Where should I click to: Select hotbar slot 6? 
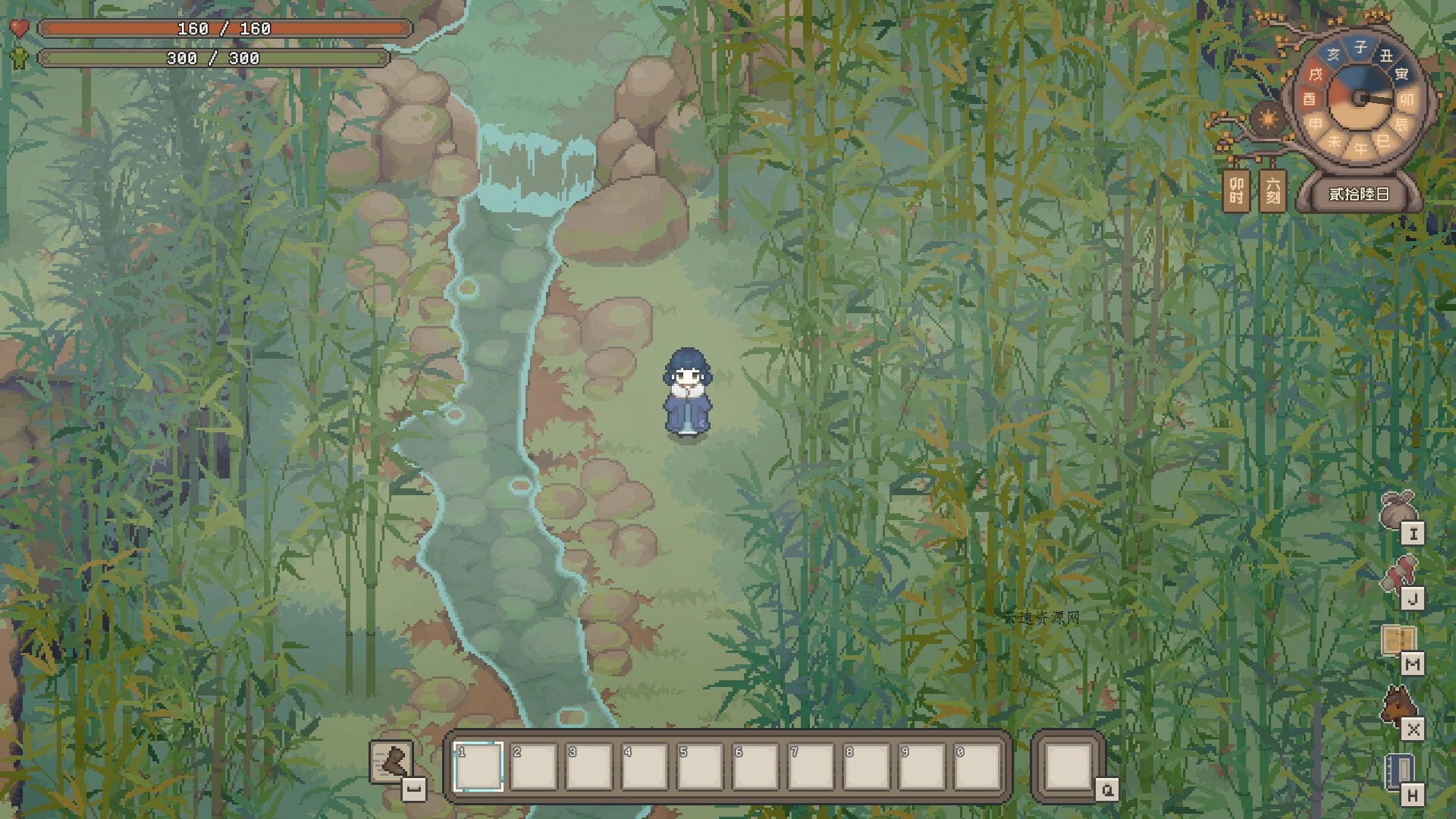coord(755,767)
